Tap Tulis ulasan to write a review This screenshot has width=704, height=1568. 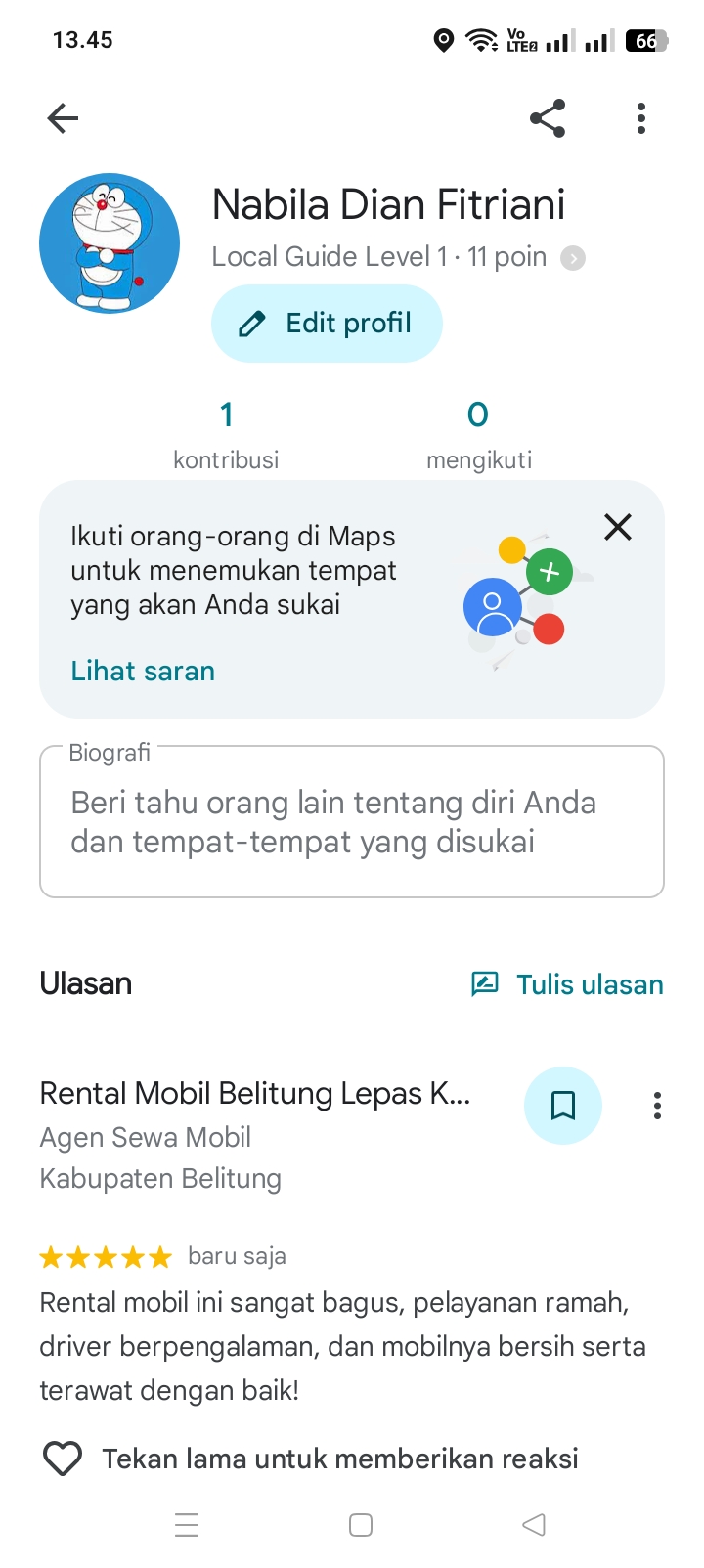[567, 984]
